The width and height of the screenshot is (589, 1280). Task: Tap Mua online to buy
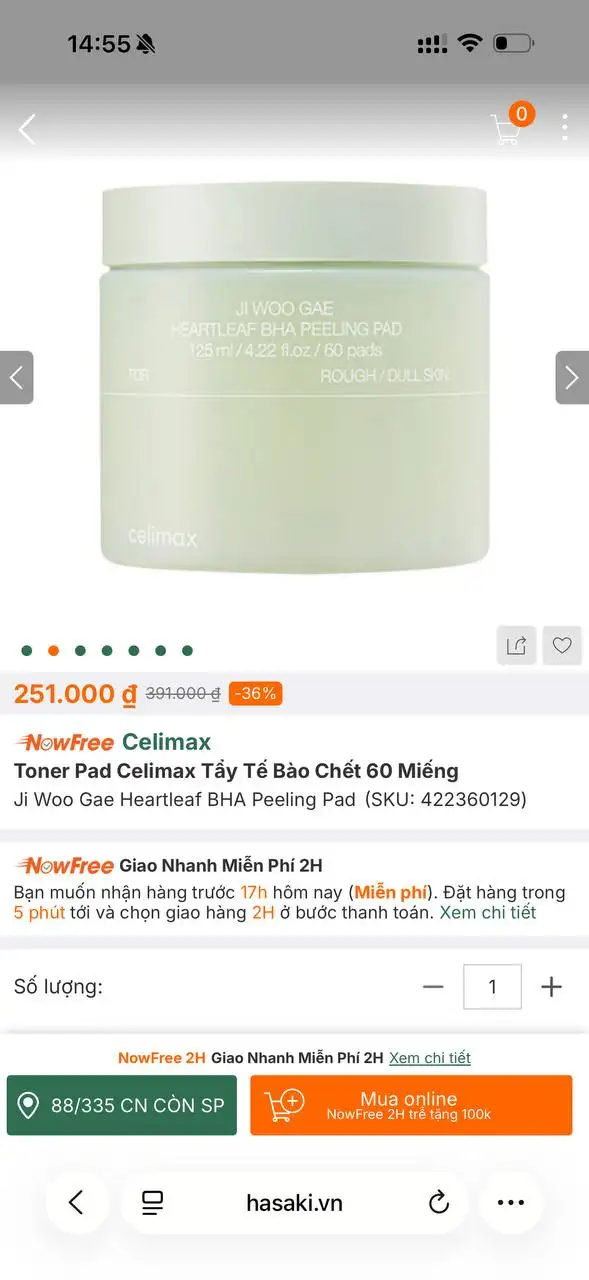click(411, 1105)
